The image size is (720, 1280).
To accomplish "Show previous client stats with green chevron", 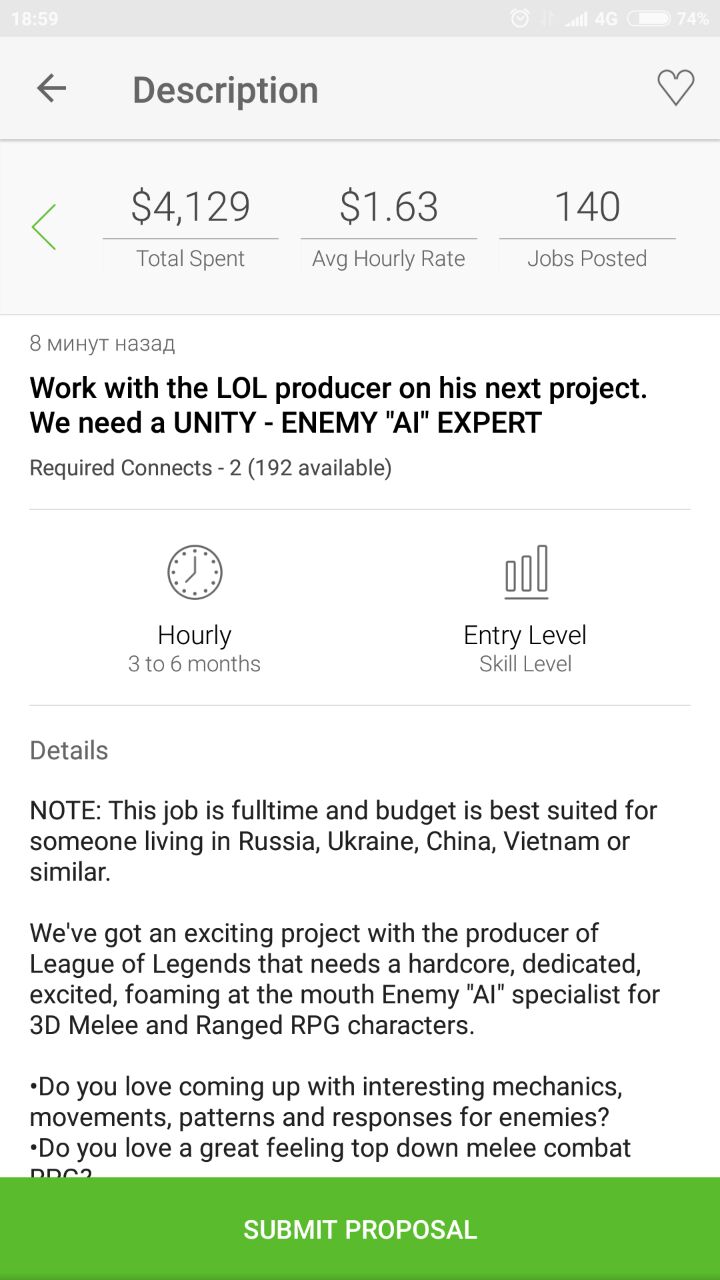I will (x=44, y=227).
